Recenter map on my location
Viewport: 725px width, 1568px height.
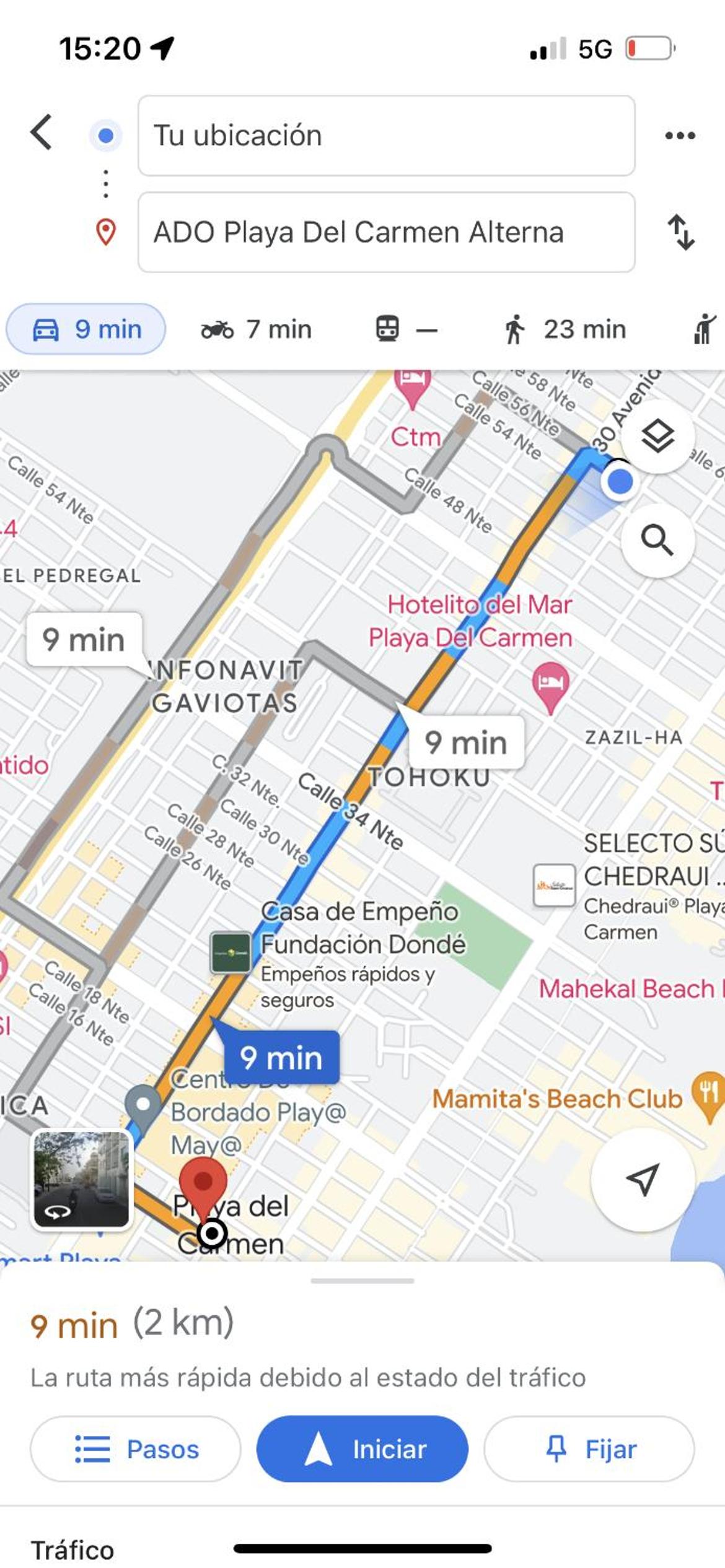pyautogui.click(x=643, y=1178)
